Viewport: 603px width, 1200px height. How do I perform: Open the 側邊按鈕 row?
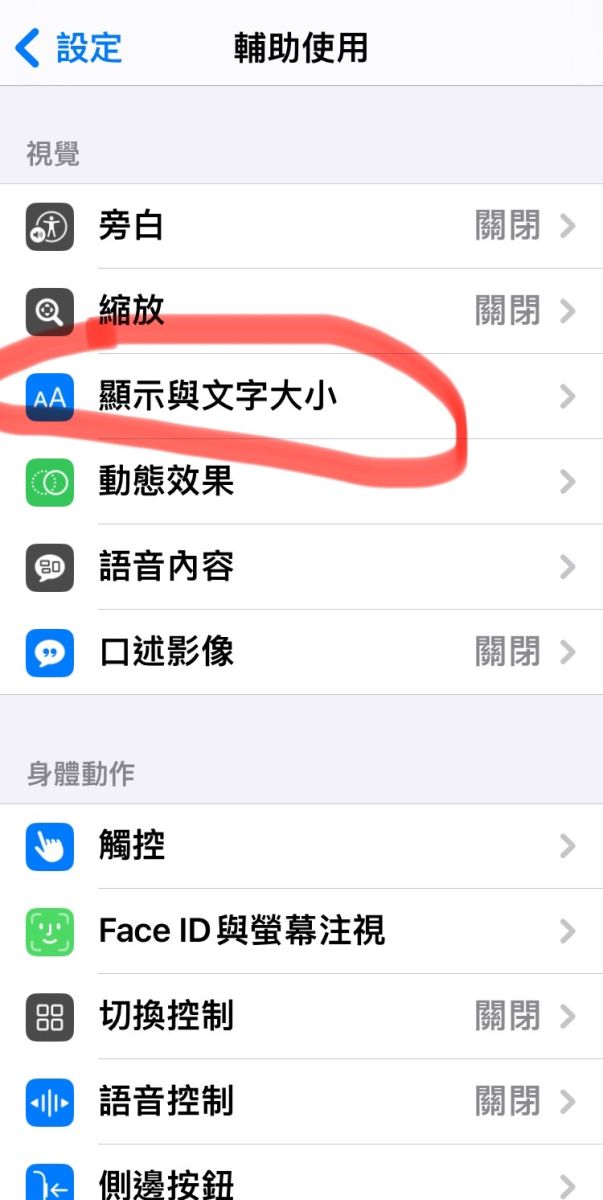(301, 1172)
